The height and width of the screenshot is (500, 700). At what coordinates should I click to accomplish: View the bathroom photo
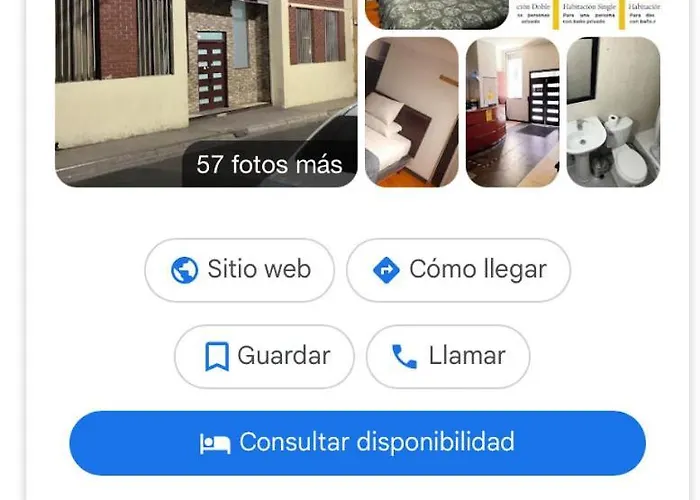click(x=612, y=112)
